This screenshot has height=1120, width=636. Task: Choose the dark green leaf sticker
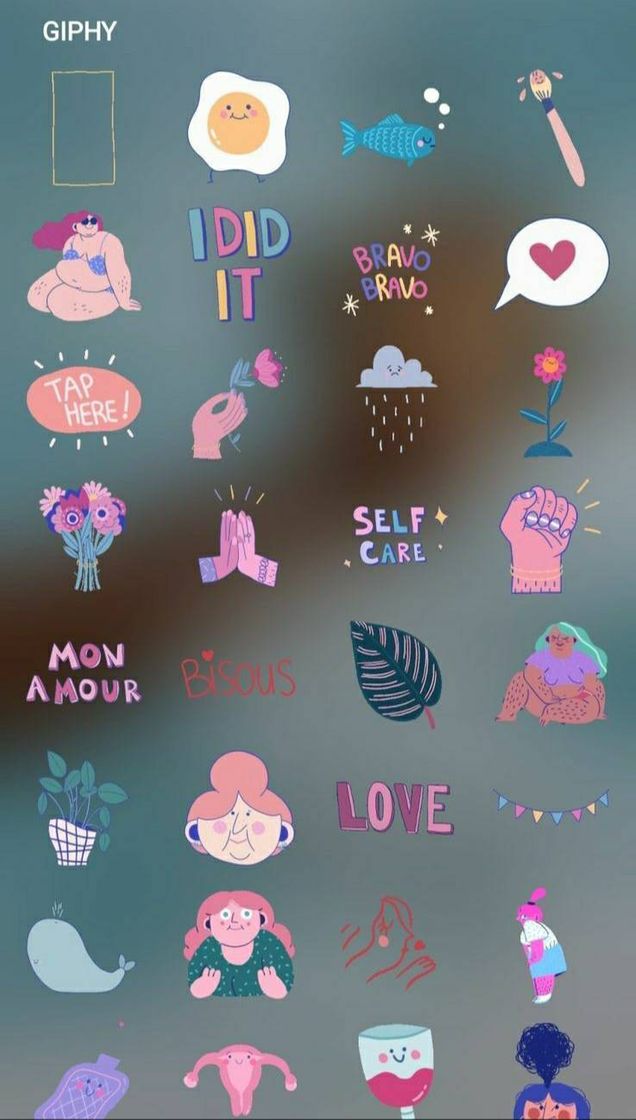coord(395,668)
